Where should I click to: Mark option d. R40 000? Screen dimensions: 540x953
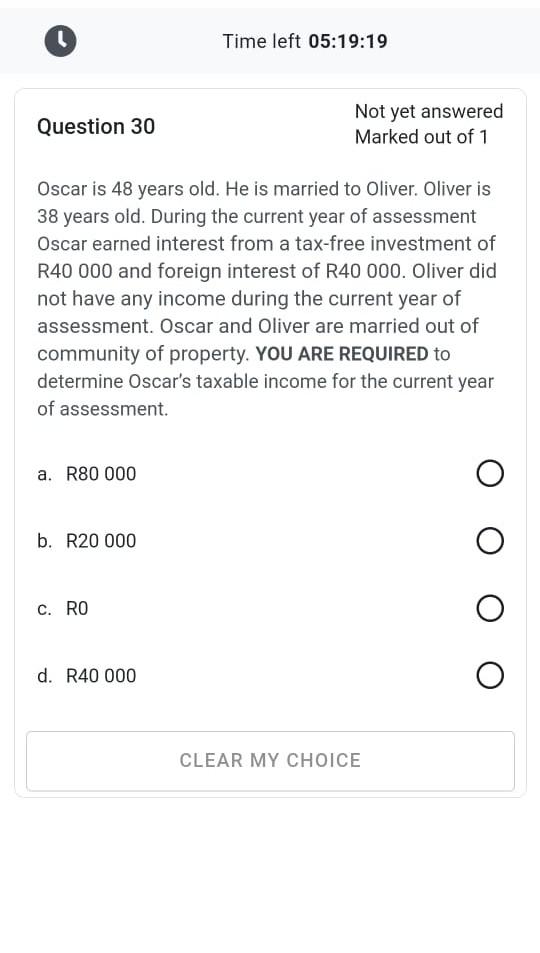(x=490, y=676)
